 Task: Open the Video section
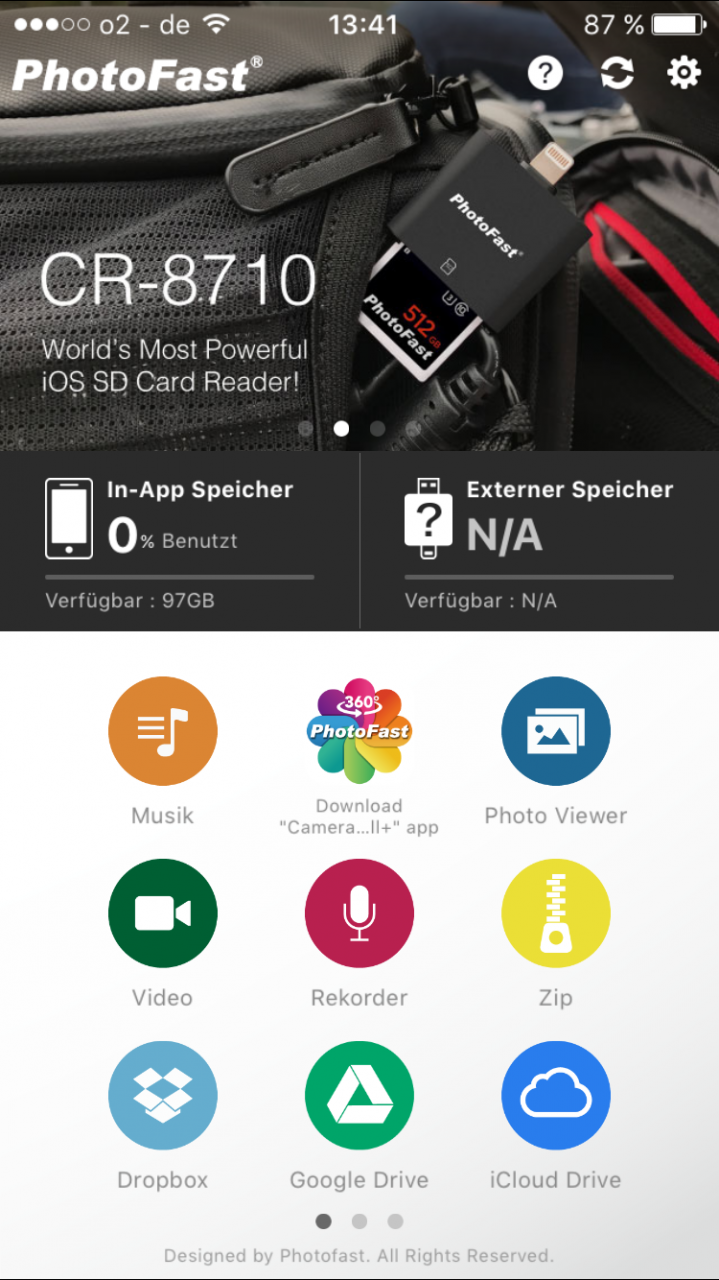tap(163, 913)
